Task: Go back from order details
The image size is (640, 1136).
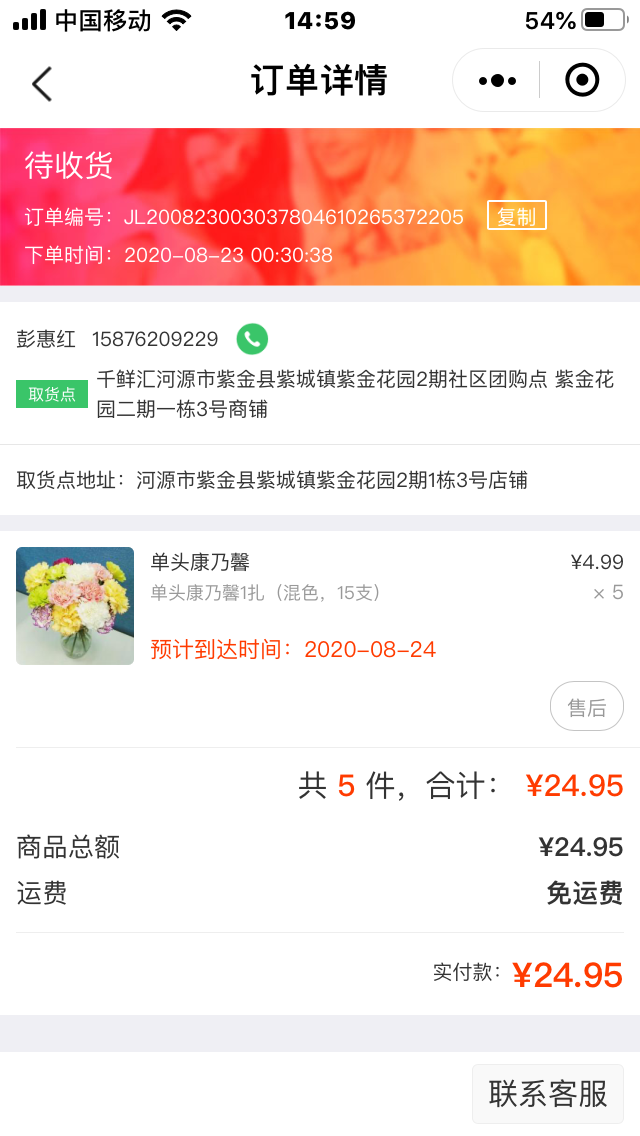Action: pyautogui.click(x=41, y=83)
